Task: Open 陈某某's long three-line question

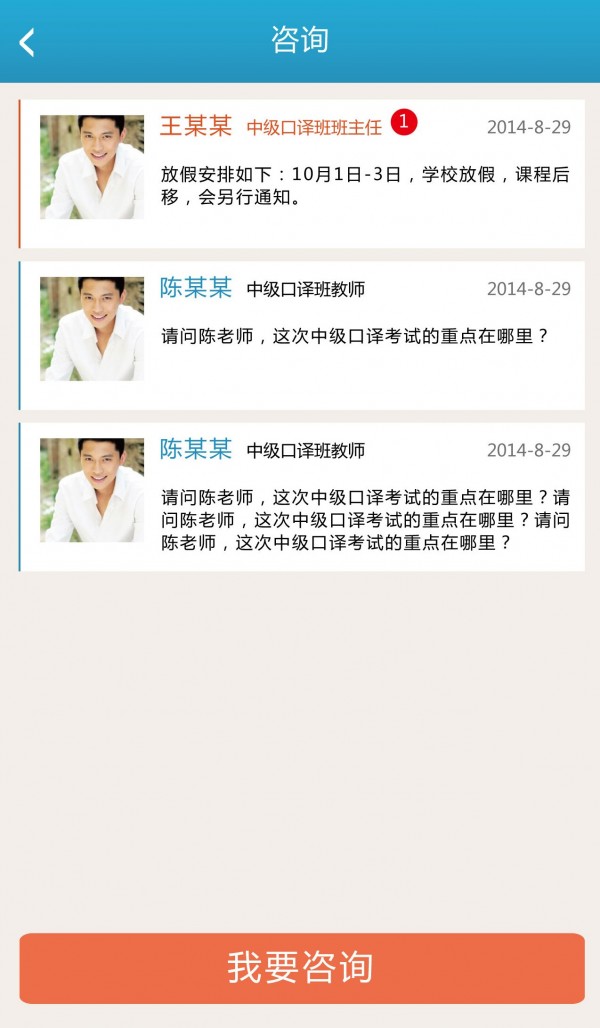Action: coord(364,520)
